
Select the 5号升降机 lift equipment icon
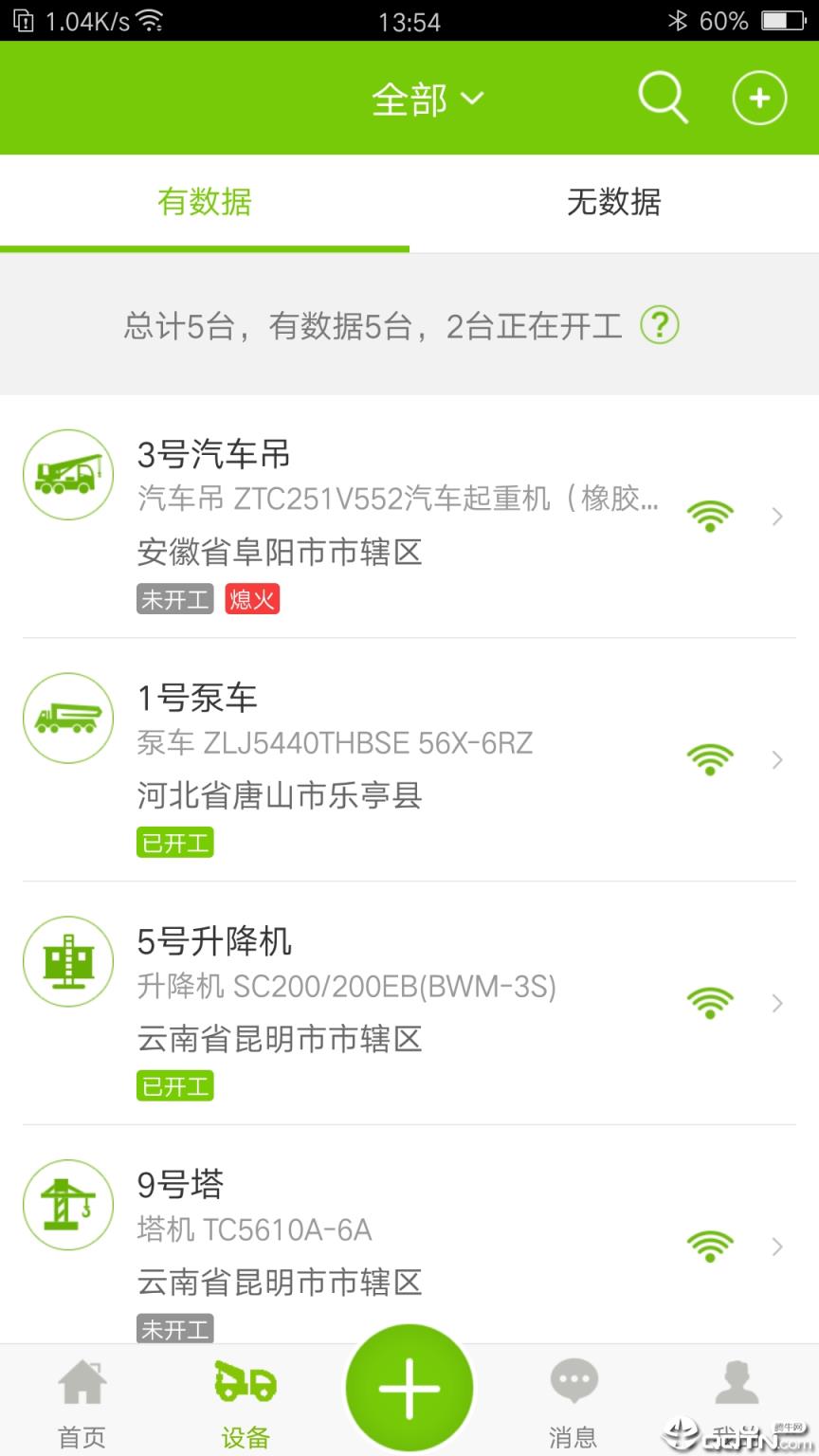point(67,961)
